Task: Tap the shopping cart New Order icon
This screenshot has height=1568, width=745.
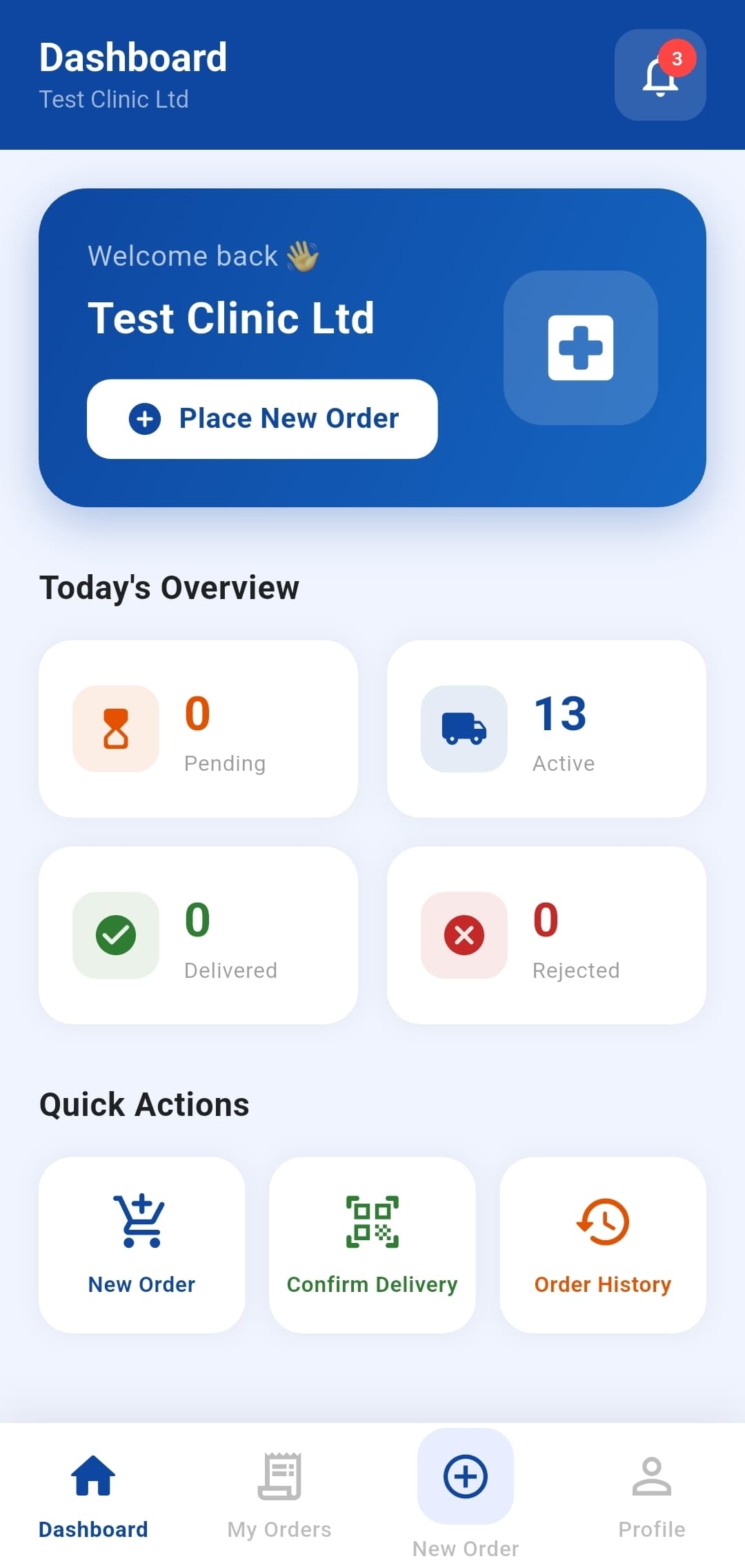Action: point(141,1222)
